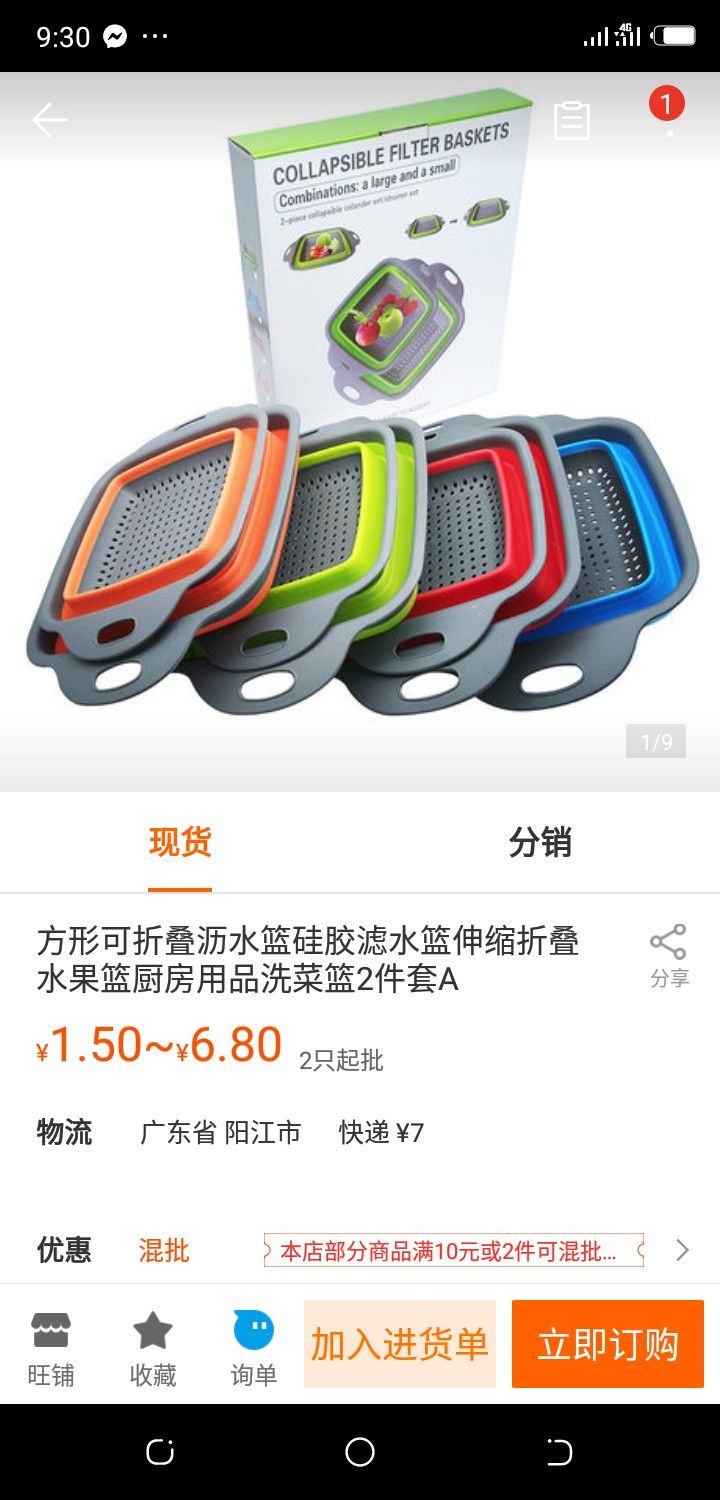Switch to the 现货 tab
Viewport: 720px width, 1500px height.
pyautogui.click(x=180, y=842)
